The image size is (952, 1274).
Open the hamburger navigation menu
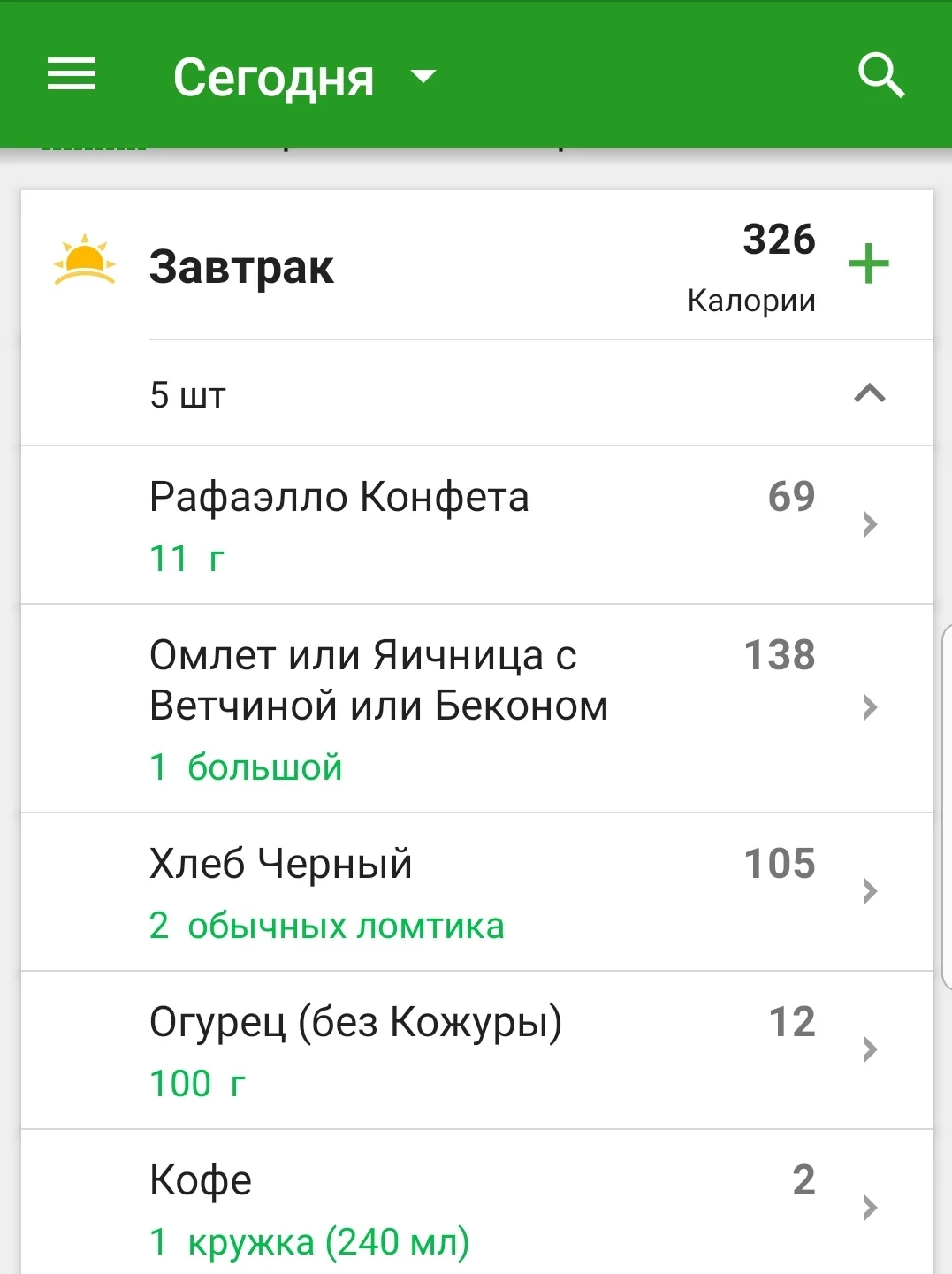[72, 74]
